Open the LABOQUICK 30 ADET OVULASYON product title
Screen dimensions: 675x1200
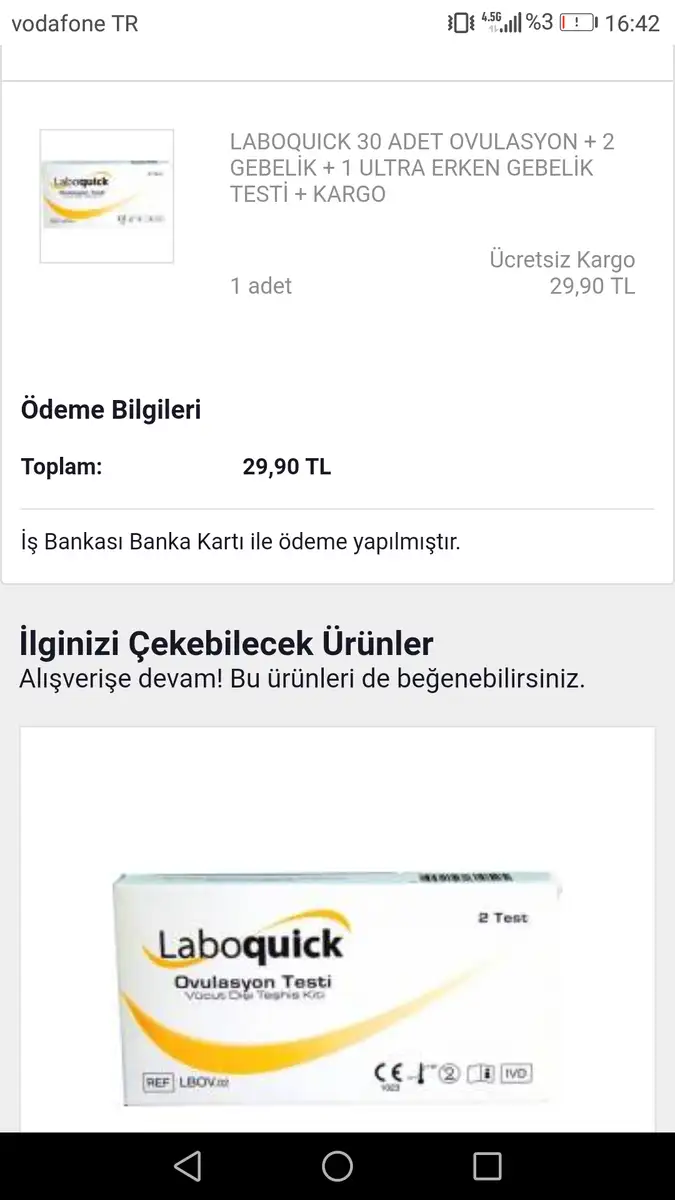422,168
